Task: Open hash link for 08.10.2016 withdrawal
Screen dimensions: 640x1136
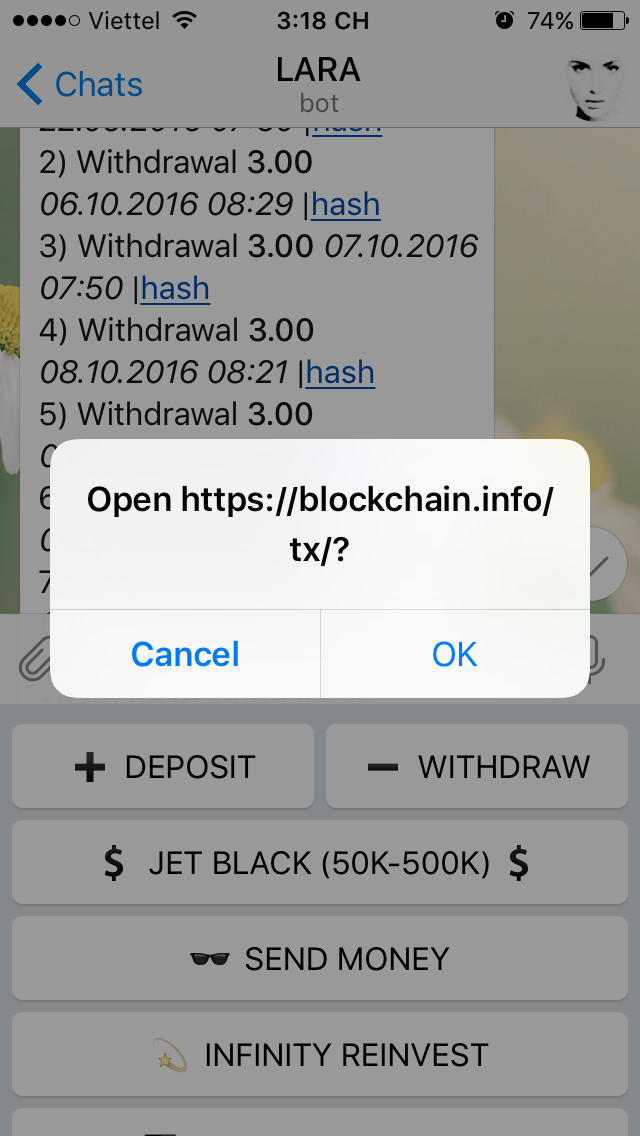Action: point(340,373)
